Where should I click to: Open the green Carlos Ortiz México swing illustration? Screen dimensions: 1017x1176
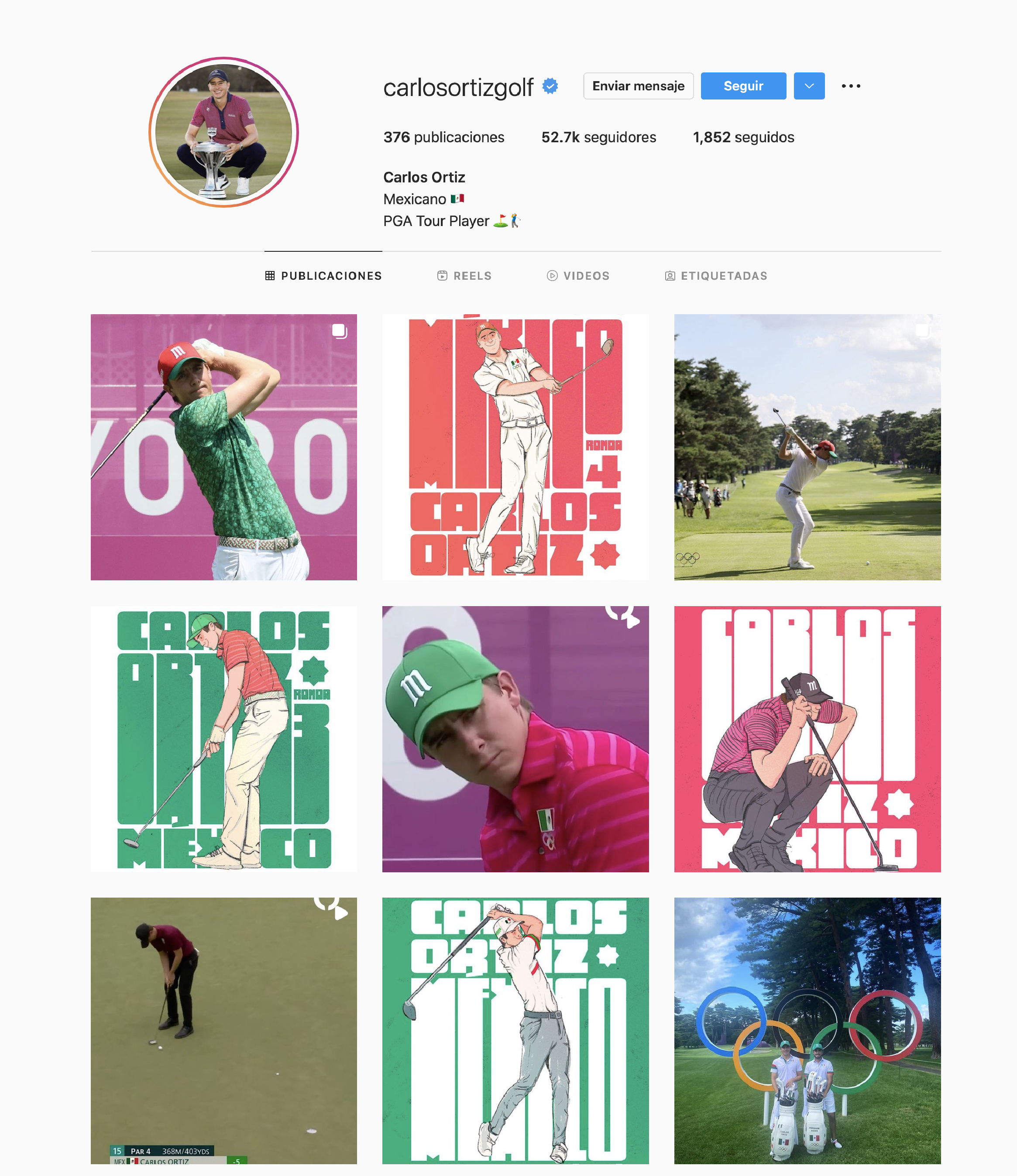point(515,1030)
